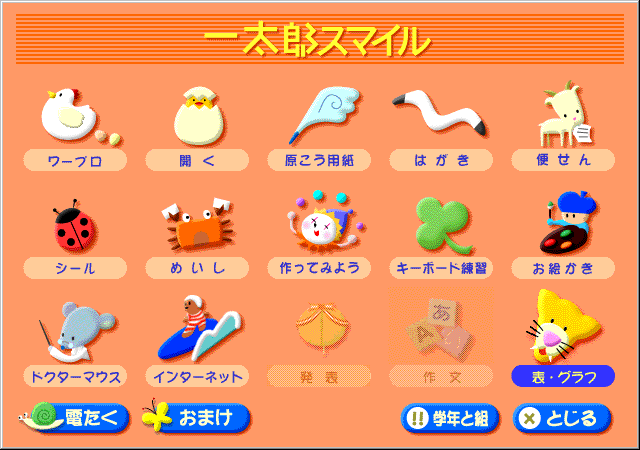Open the ワープロ word processor
Image resolution: width=640 pixels, height=450 pixels.
pyautogui.click(x=75, y=159)
